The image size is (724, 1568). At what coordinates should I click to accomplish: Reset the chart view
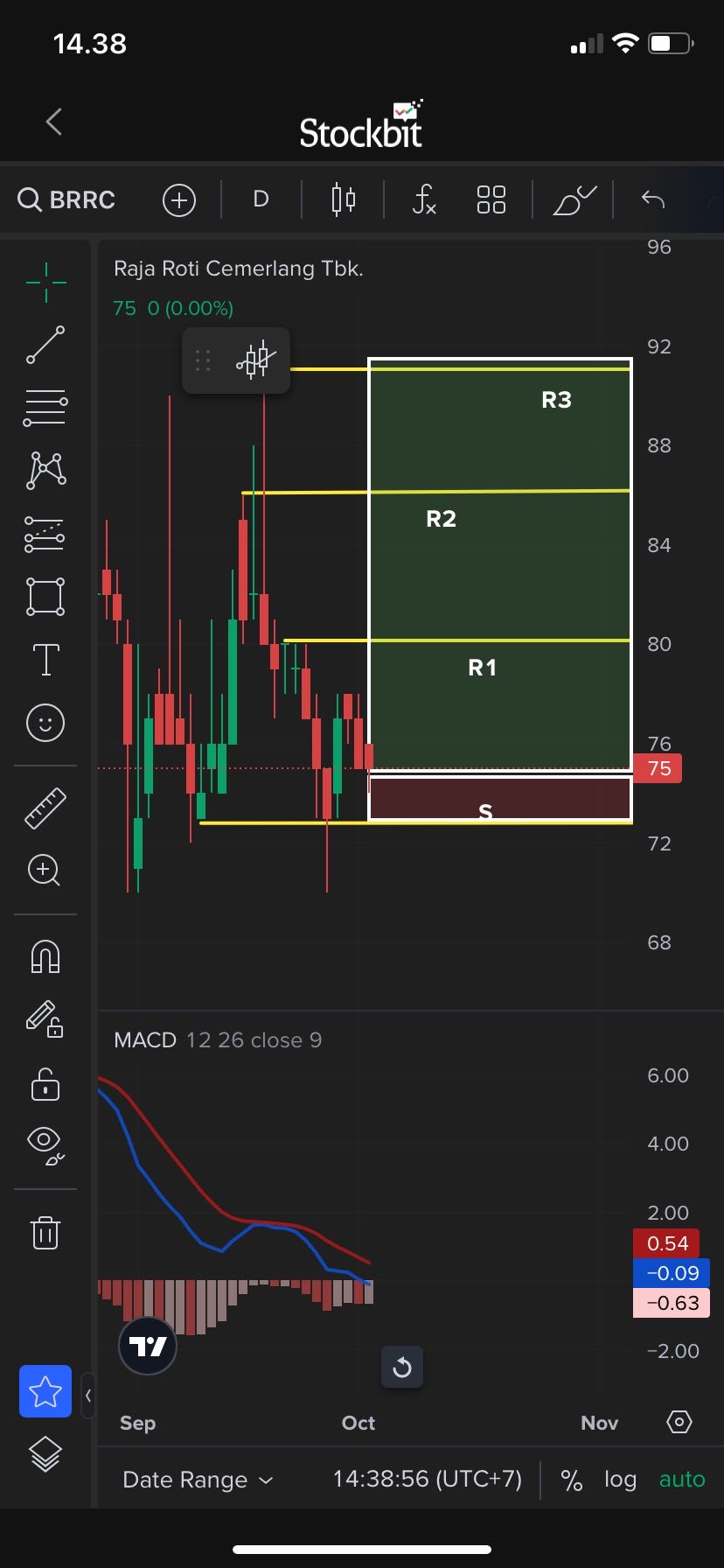point(402,1367)
